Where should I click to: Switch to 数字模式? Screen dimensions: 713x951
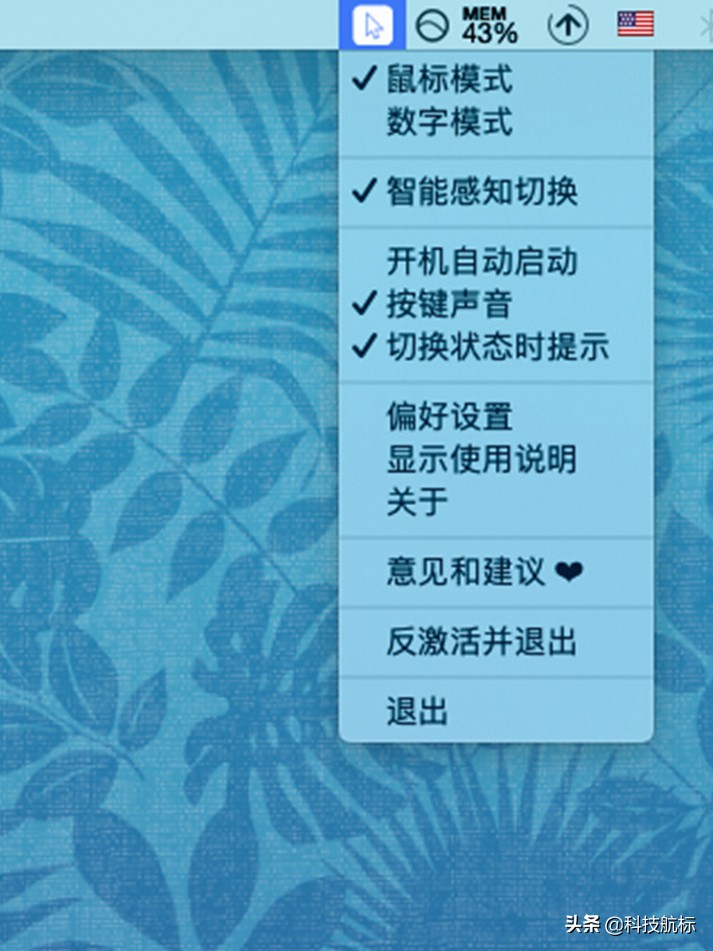click(x=450, y=123)
